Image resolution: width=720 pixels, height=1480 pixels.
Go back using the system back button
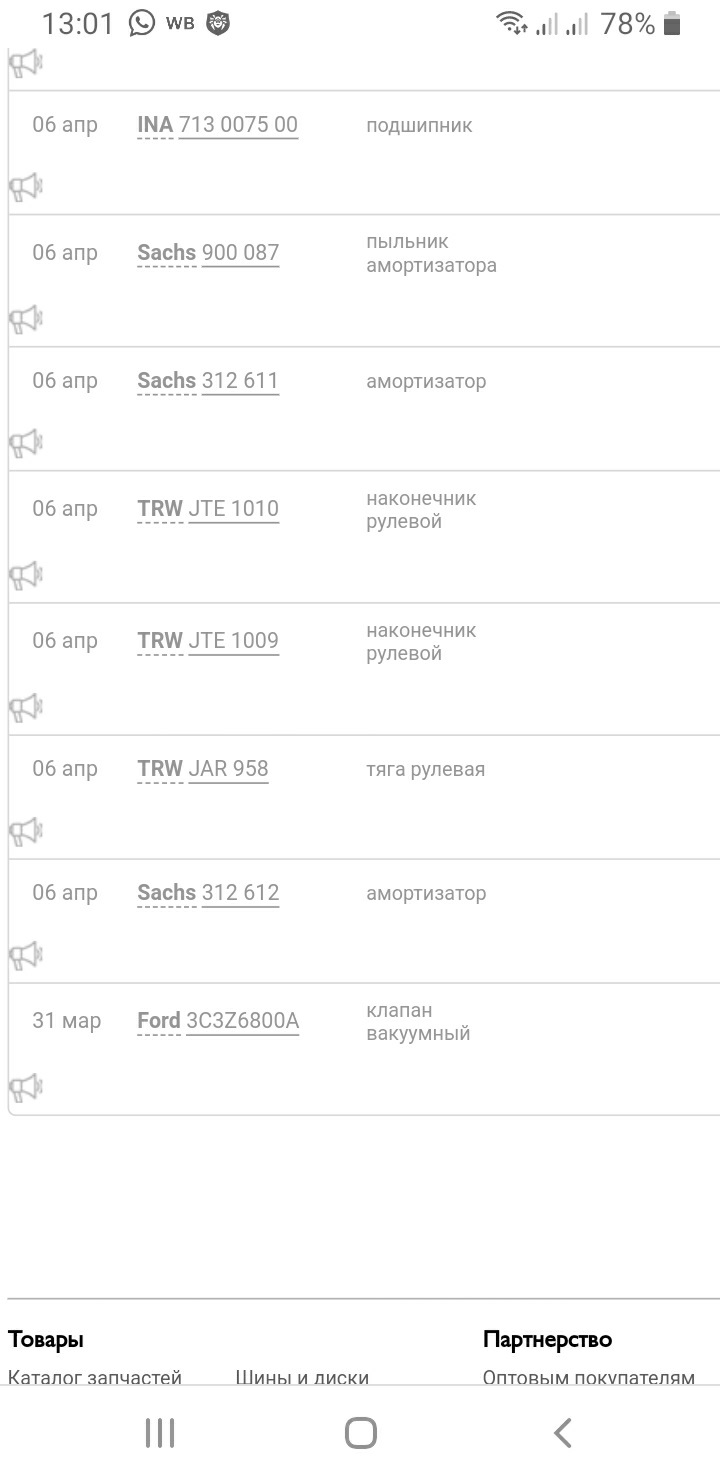point(563,1433)
